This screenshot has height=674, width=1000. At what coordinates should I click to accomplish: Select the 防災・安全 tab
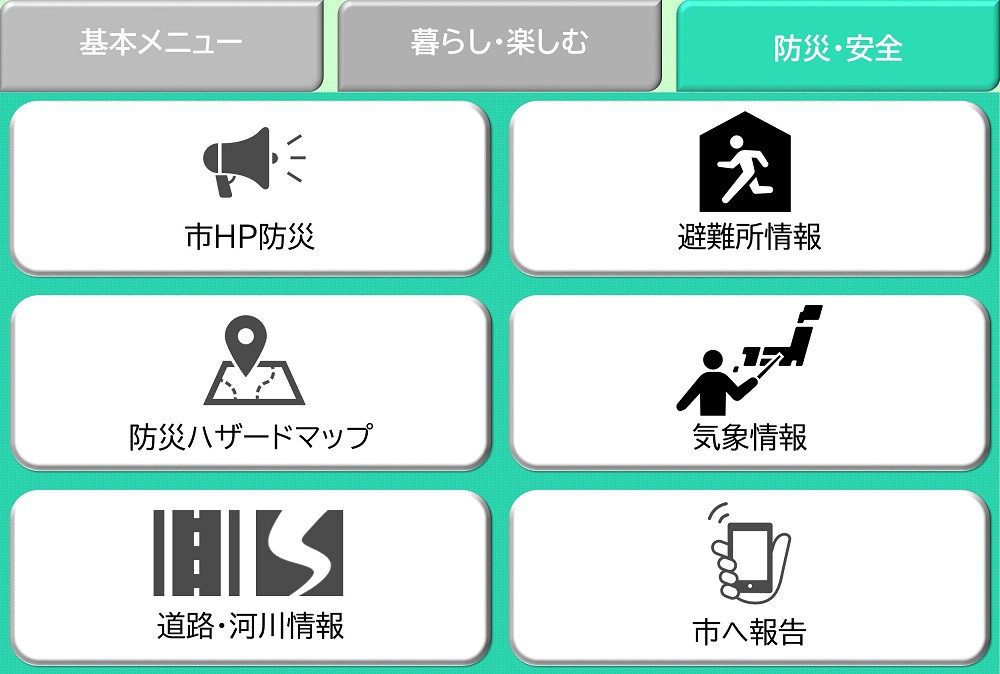click(x=838, y=46)
